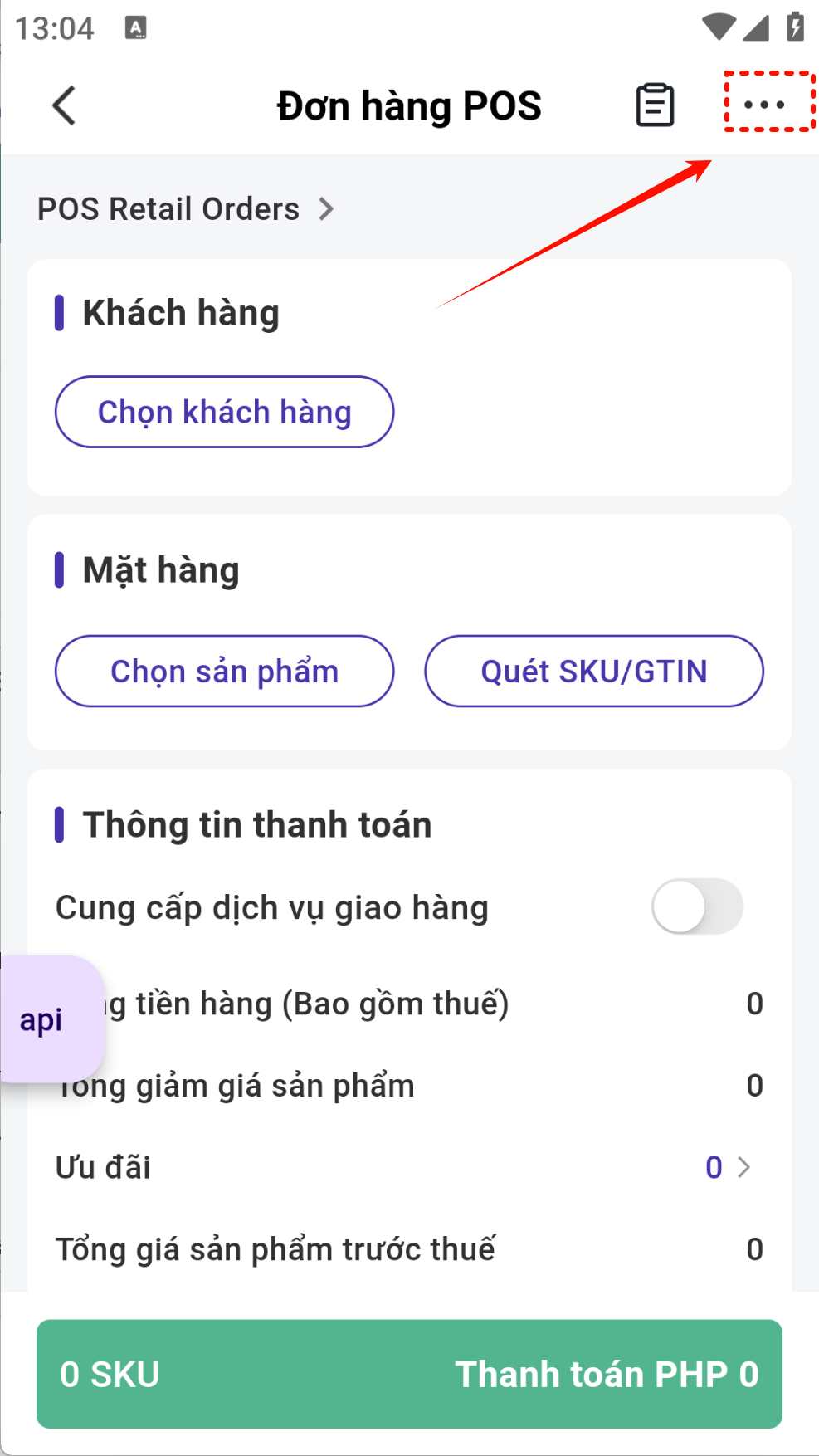819x1456 pixels.
Task: Open Ưu đãi details
Action: coord(728,1167)
